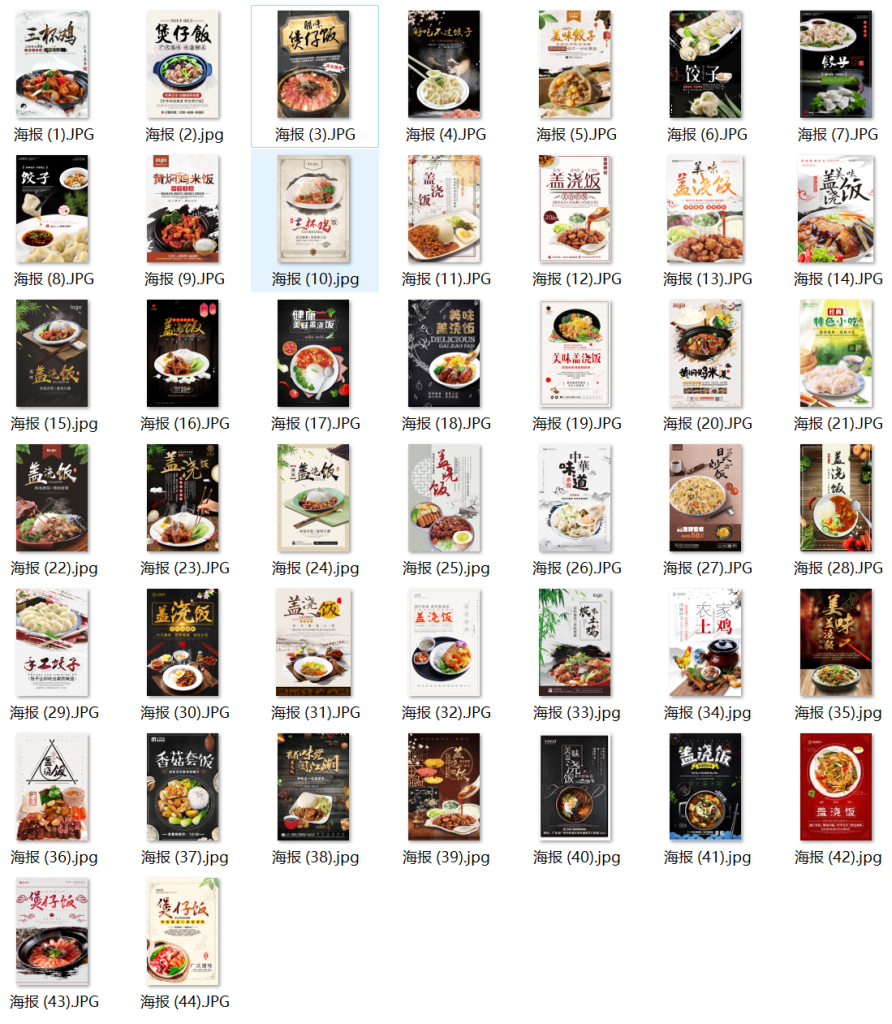Open the highlighted 海报 (10).jpg file
Screen dimensions: 892x1024
314,209
